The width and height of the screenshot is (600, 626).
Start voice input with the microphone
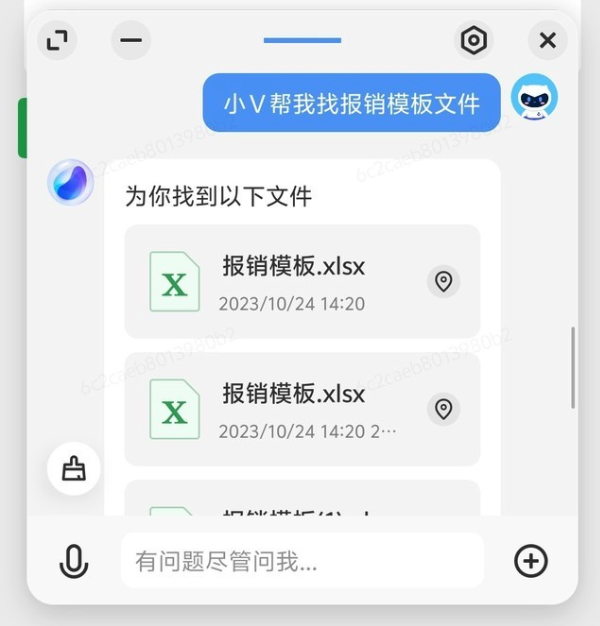click(74, 562)
